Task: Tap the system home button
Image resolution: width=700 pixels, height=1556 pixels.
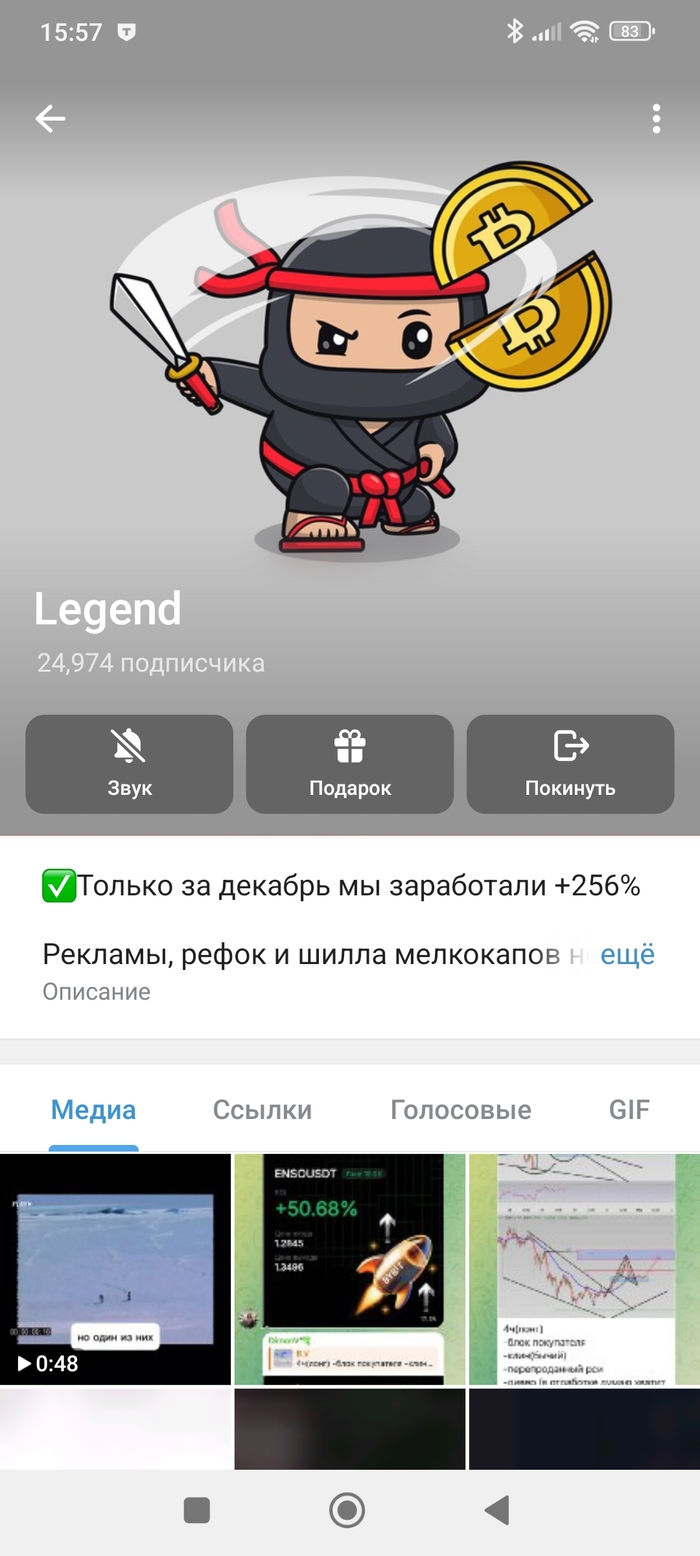Action: [x=347, y=1509]
